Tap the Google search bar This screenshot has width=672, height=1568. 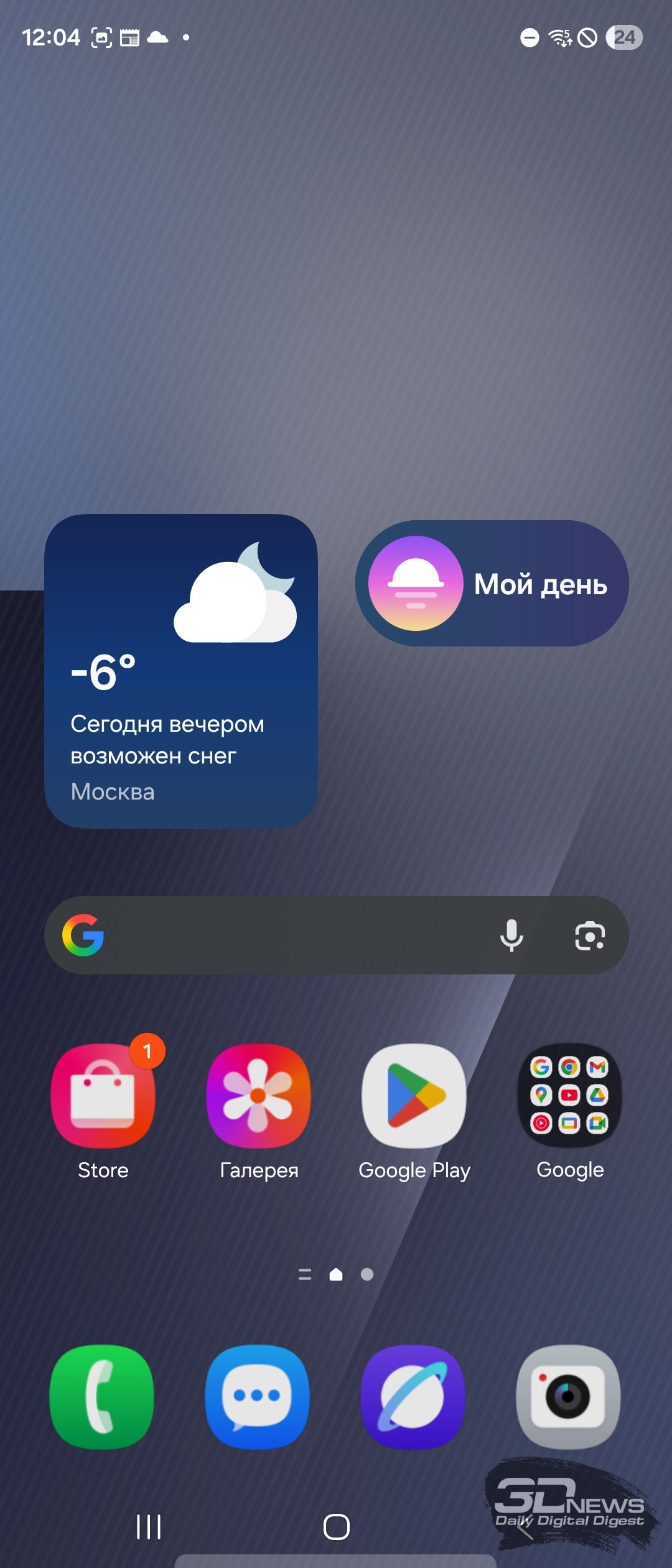coord(292,935)
